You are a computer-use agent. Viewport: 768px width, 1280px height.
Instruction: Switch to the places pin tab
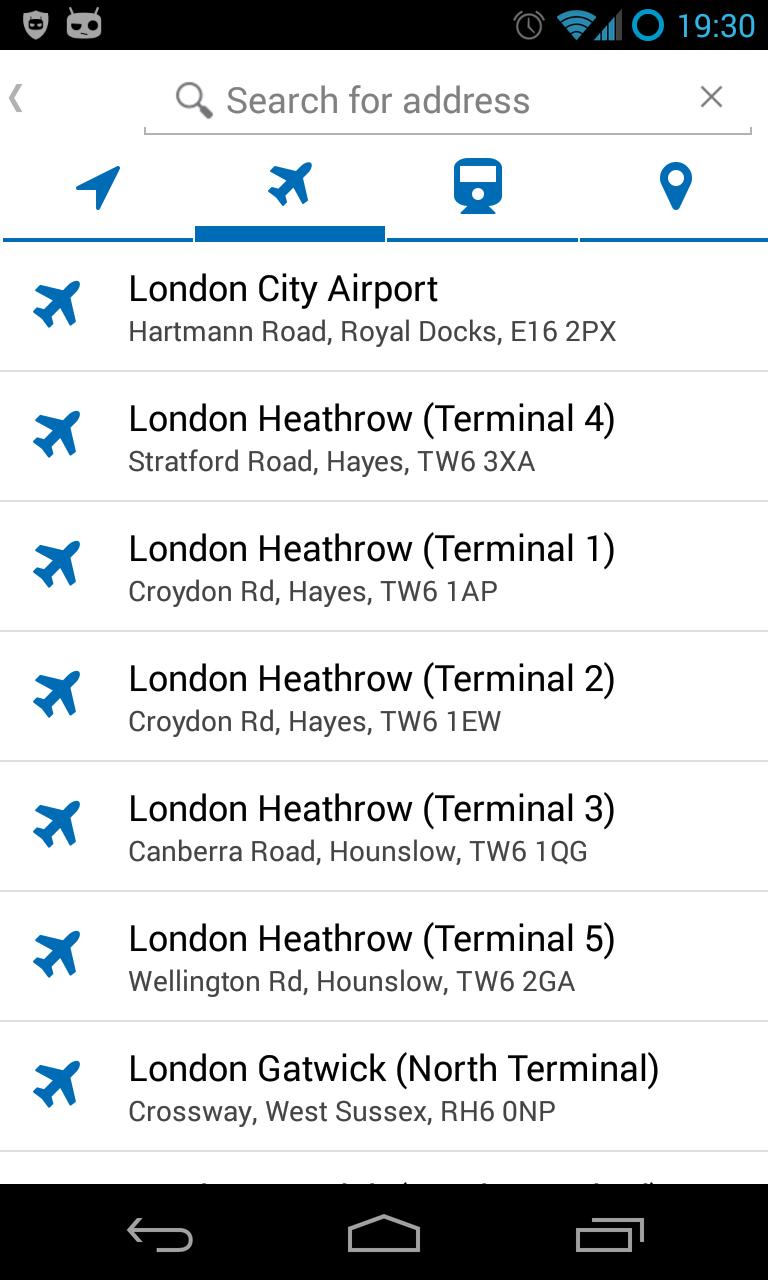coord(674,185)
